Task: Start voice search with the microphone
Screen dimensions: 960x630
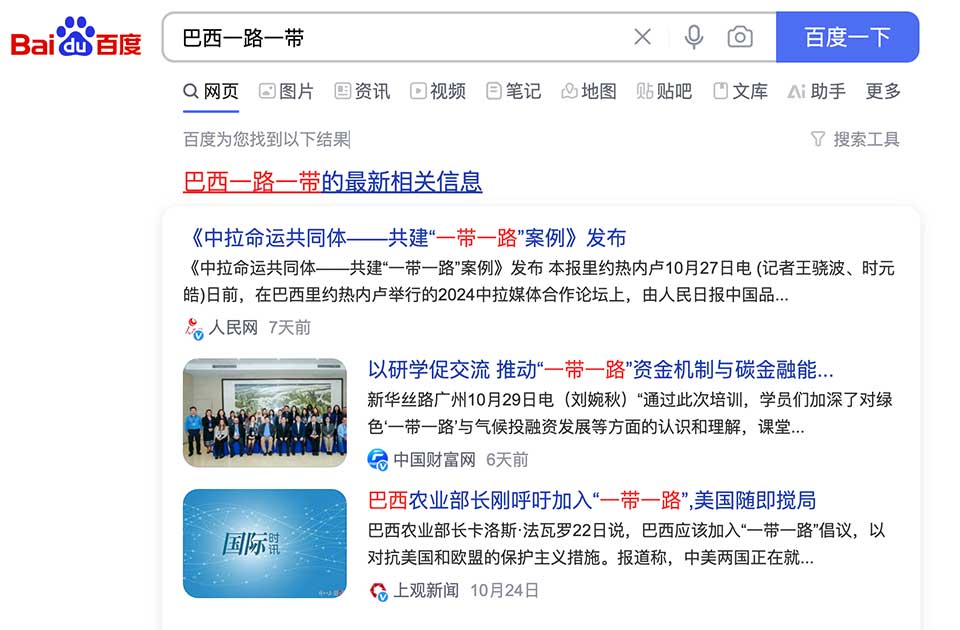Action: 693,38
